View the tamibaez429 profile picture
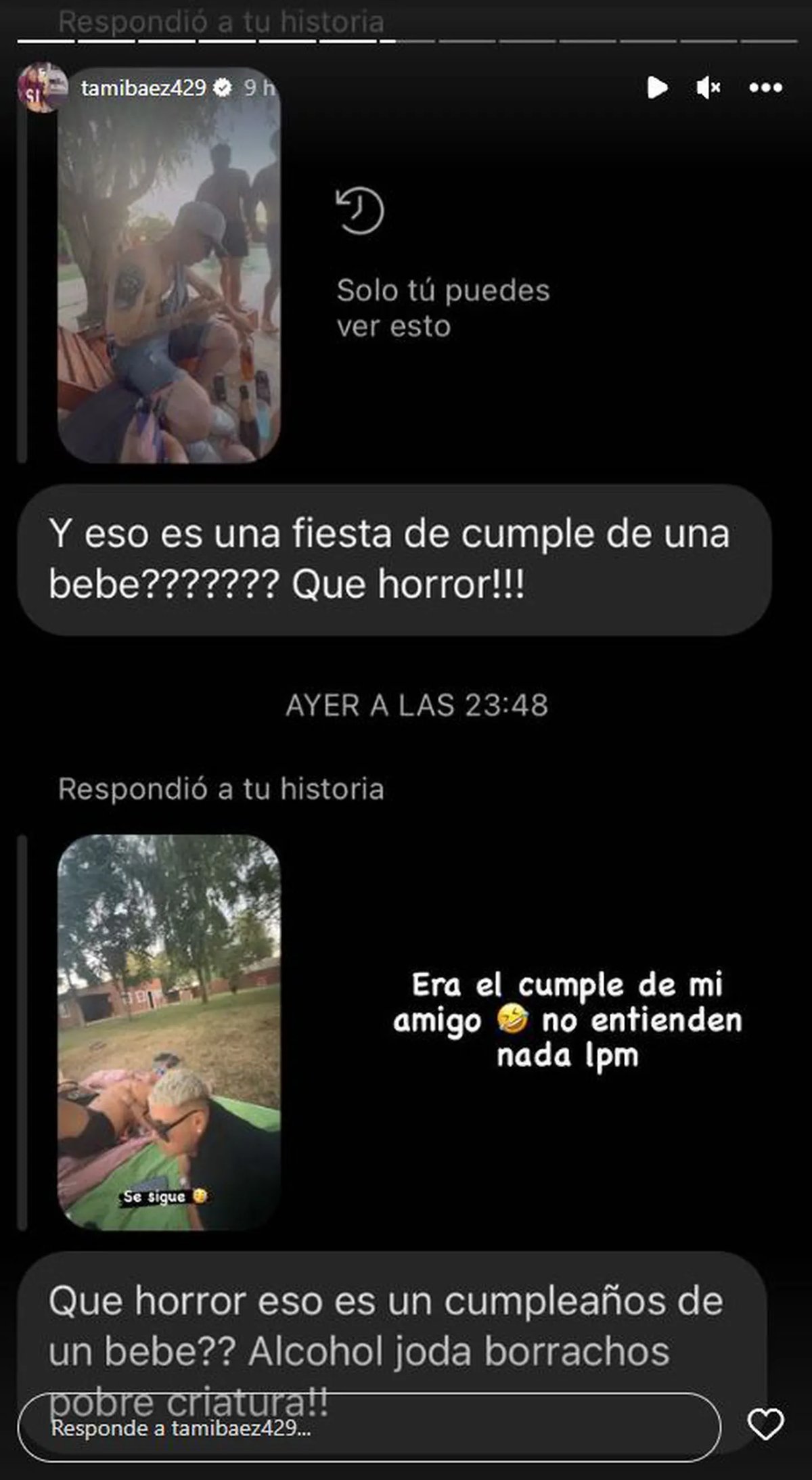 click(x=42, y=87)
